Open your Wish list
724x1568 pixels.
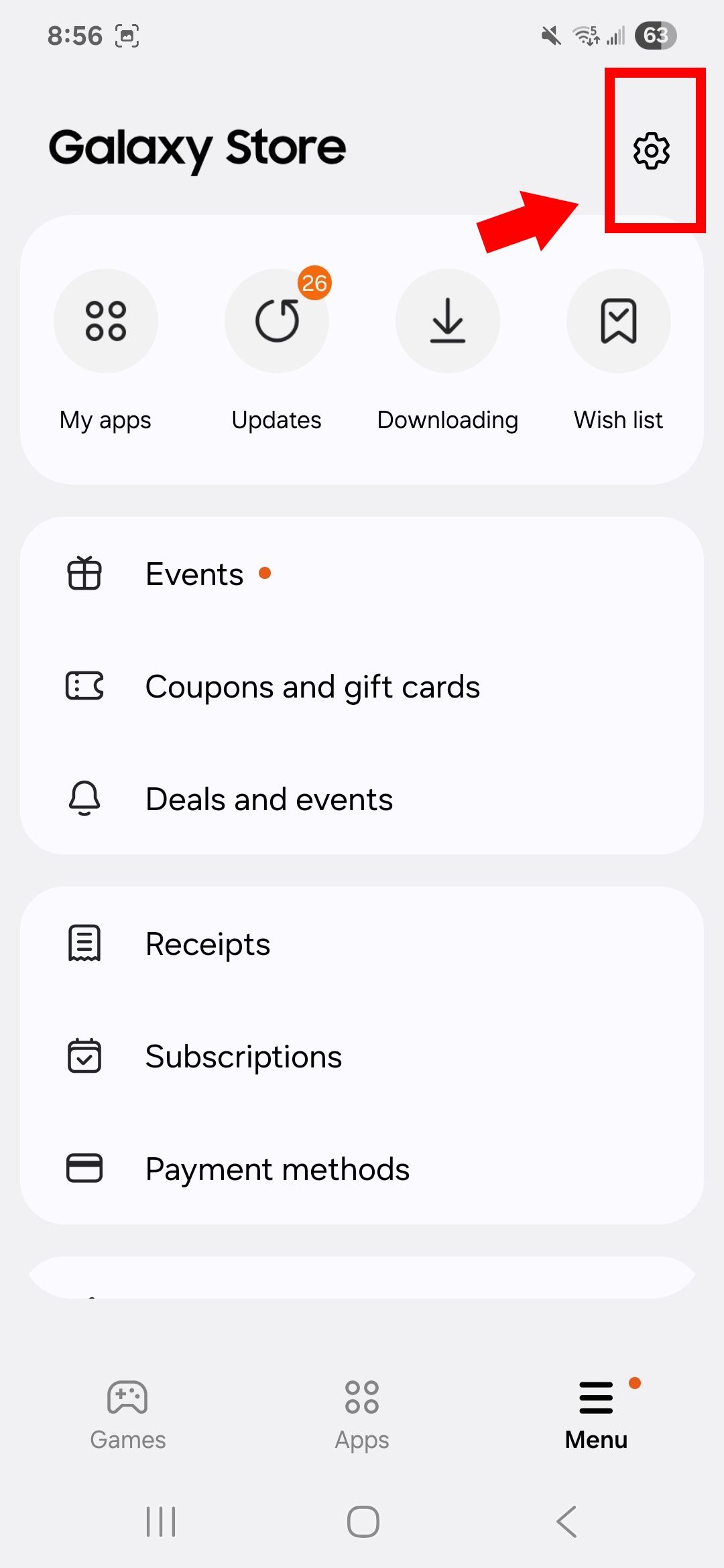click(x=618, y=321)
